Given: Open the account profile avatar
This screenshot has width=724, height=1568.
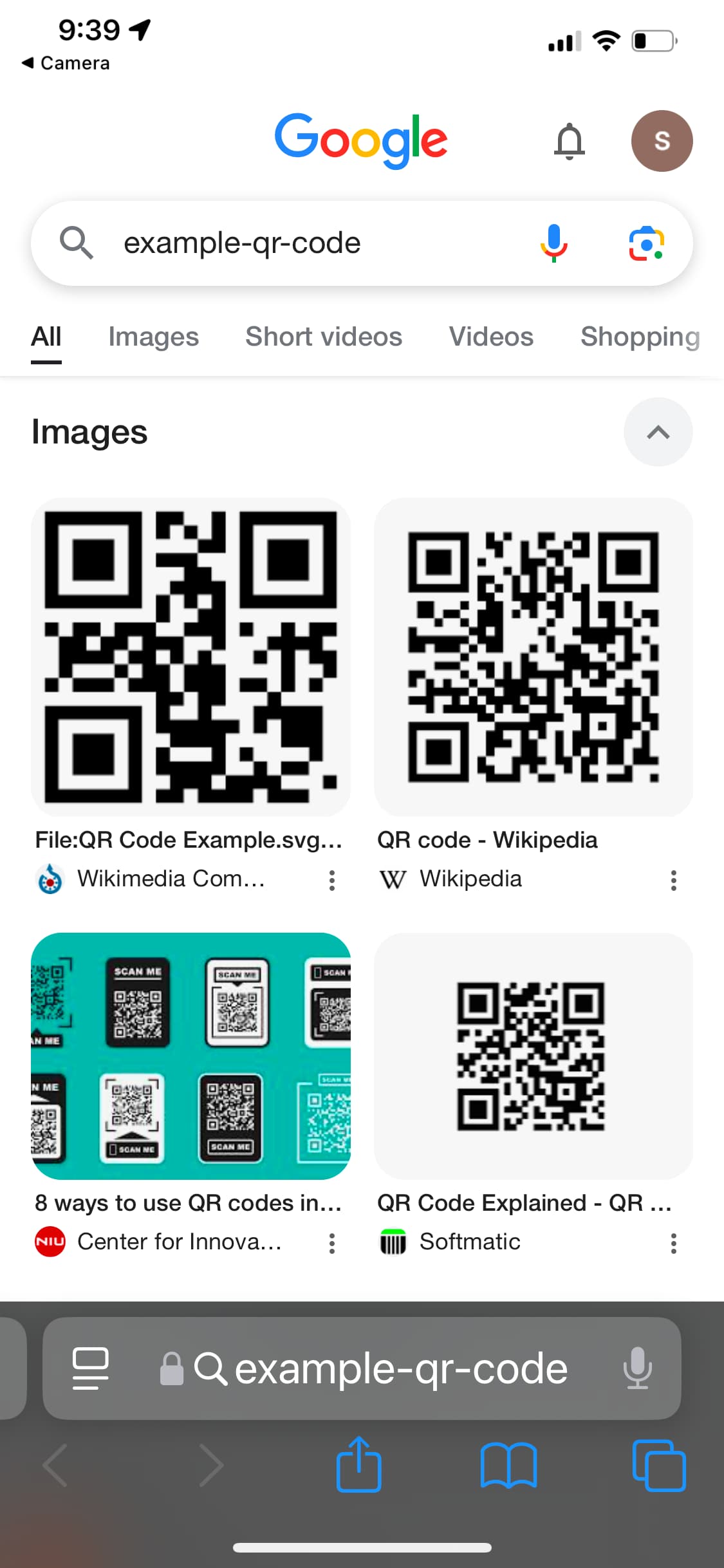Looking at the screenshot, I should tap(662, 141).
